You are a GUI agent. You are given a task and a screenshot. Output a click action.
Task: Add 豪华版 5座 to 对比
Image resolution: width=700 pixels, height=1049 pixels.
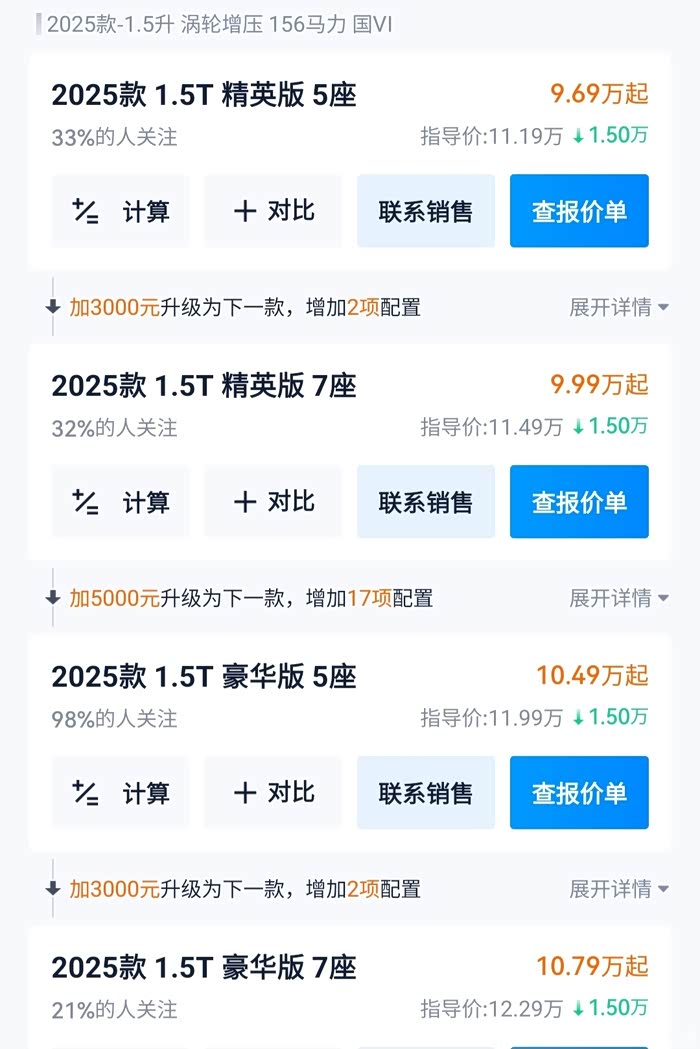[273, 793]
